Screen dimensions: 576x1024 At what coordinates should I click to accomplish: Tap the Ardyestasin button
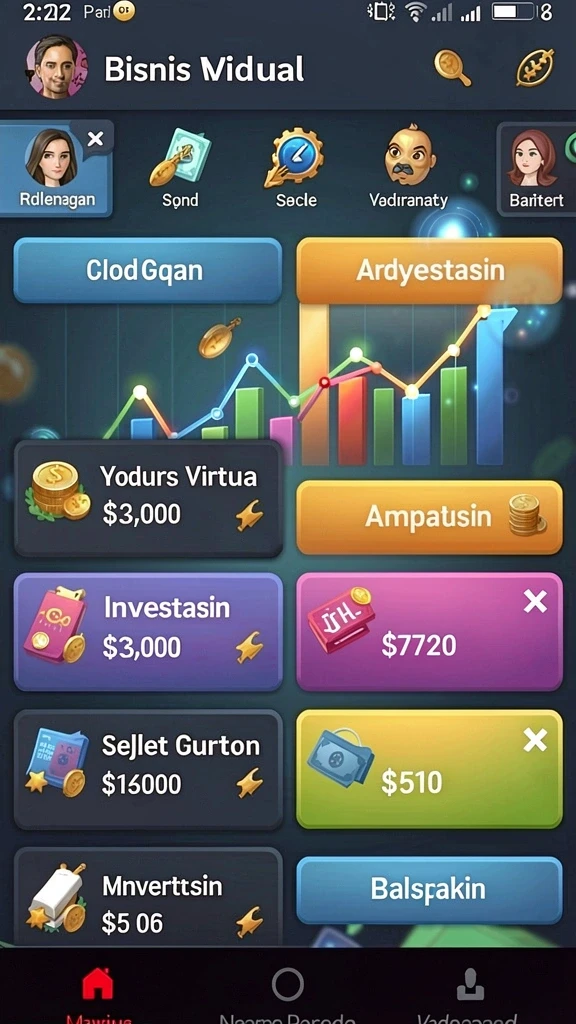(x=430, y=270)
